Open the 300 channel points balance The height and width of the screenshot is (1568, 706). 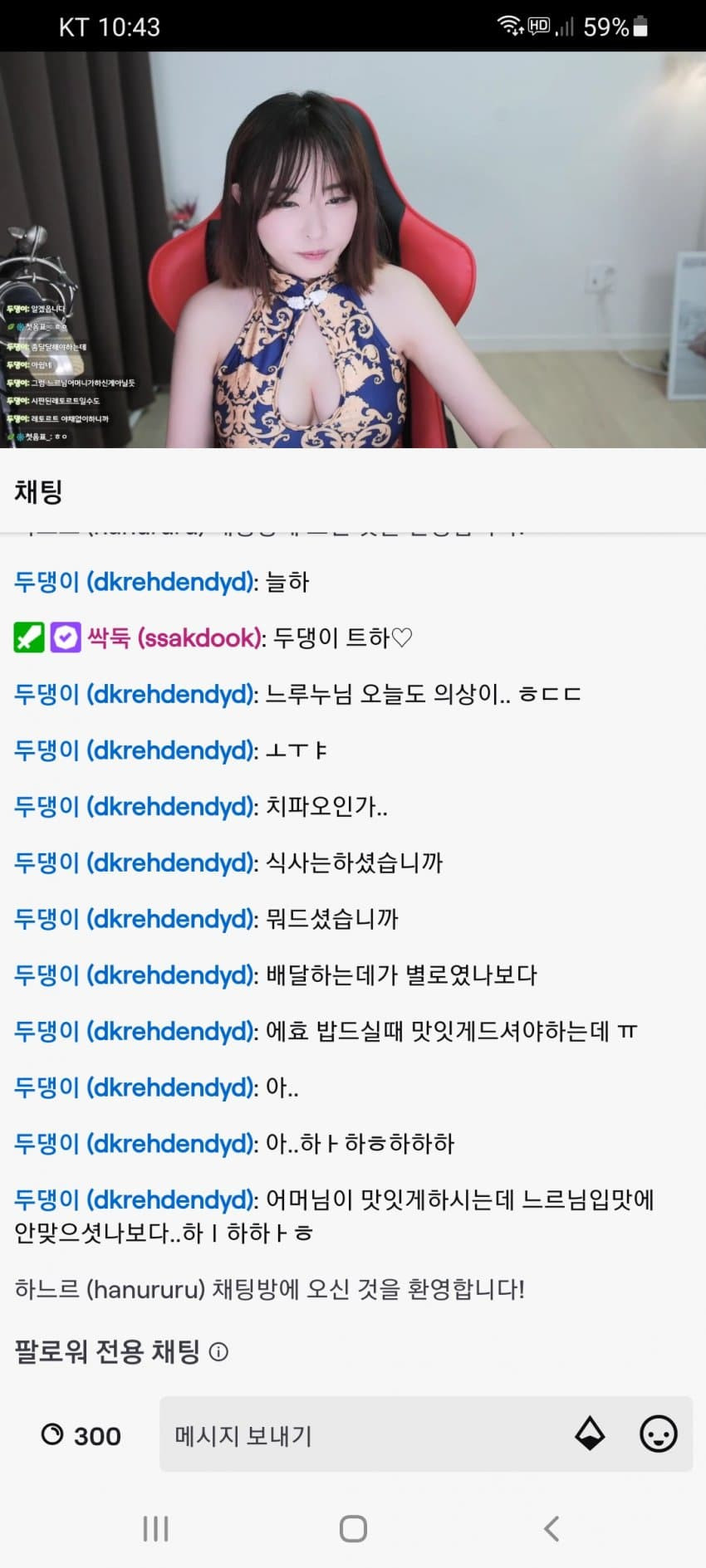[81, 1435]
